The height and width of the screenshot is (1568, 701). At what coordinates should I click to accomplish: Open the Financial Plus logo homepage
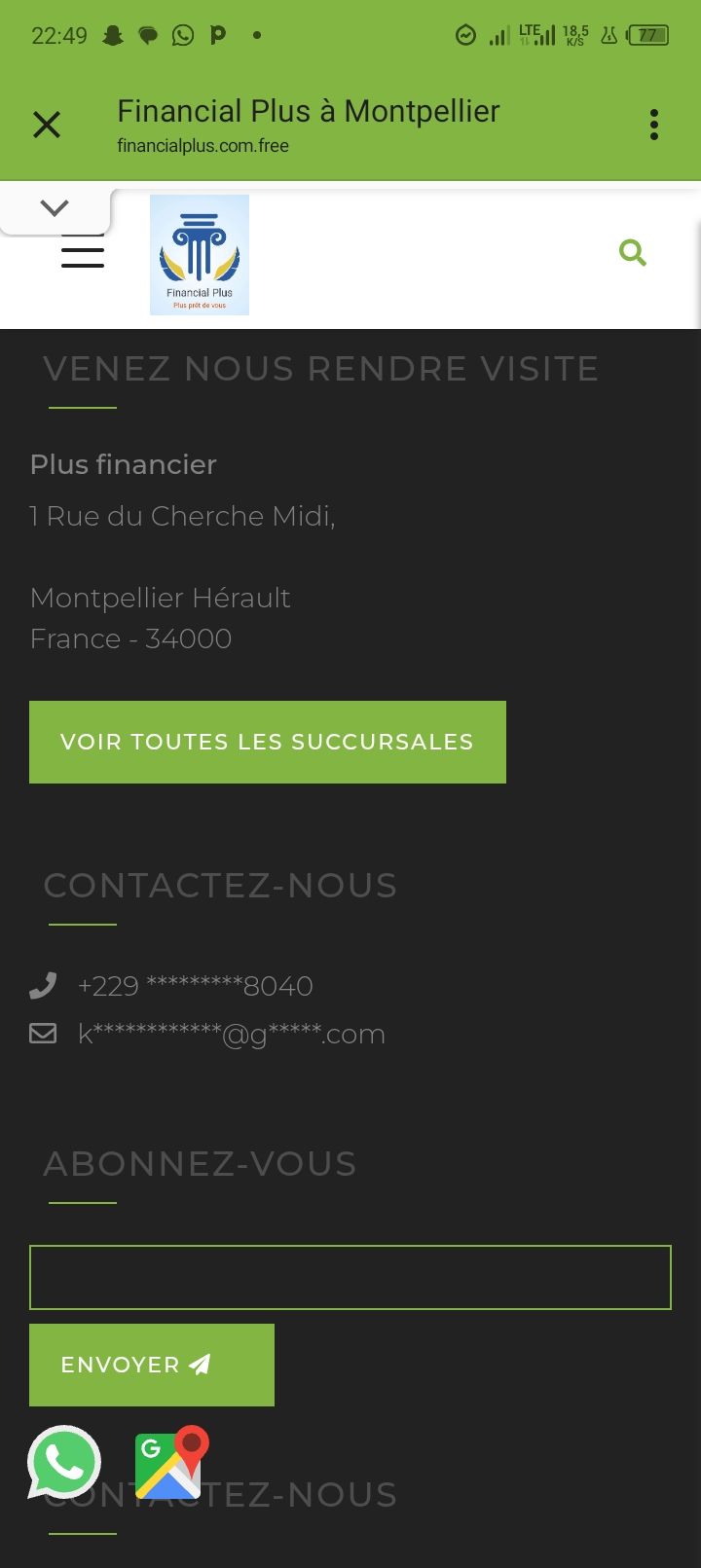click(200, 255)
